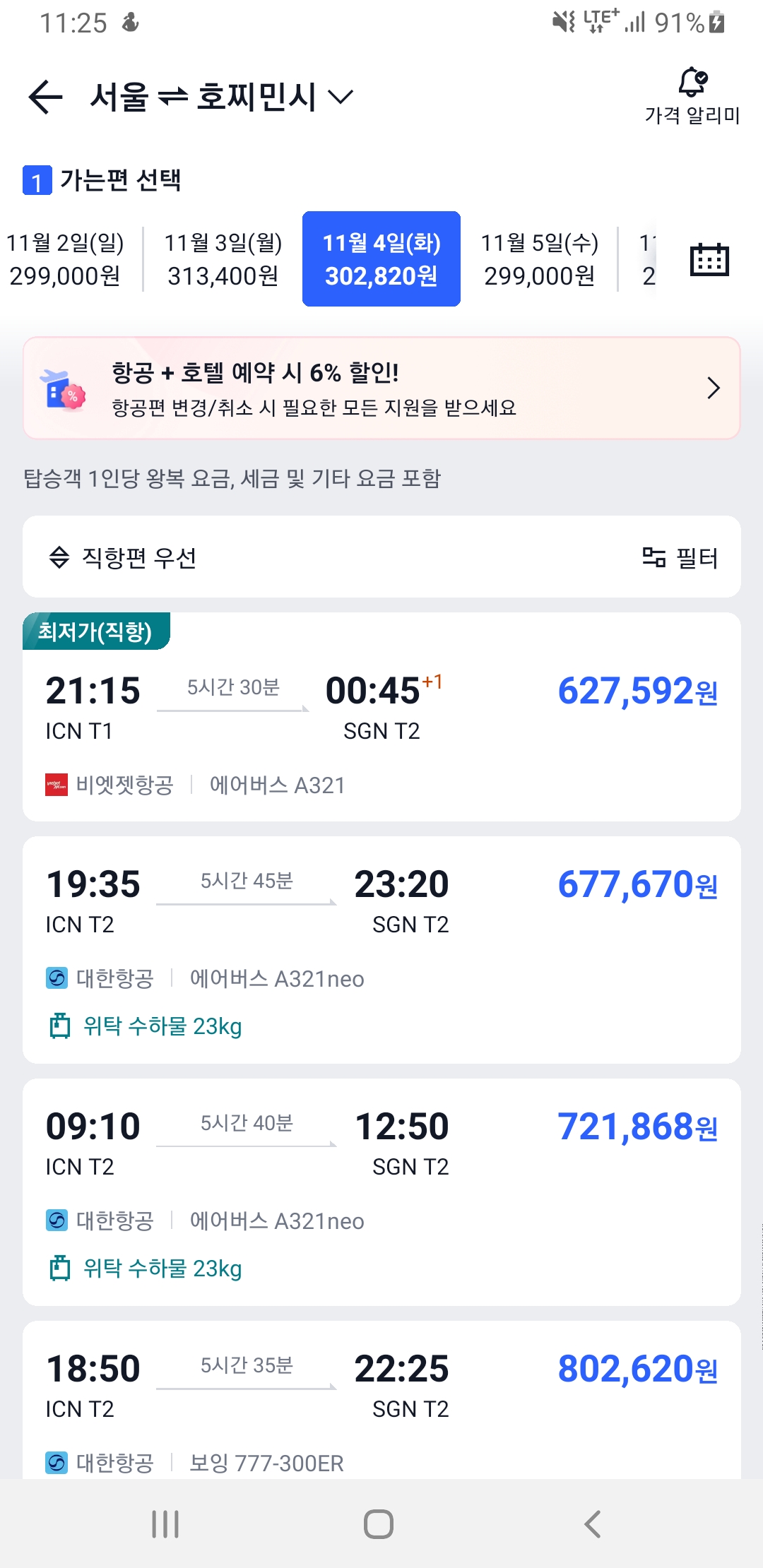763x1568 pixels.
Task: Open the 필터 filter options
Action: [680, 557]
